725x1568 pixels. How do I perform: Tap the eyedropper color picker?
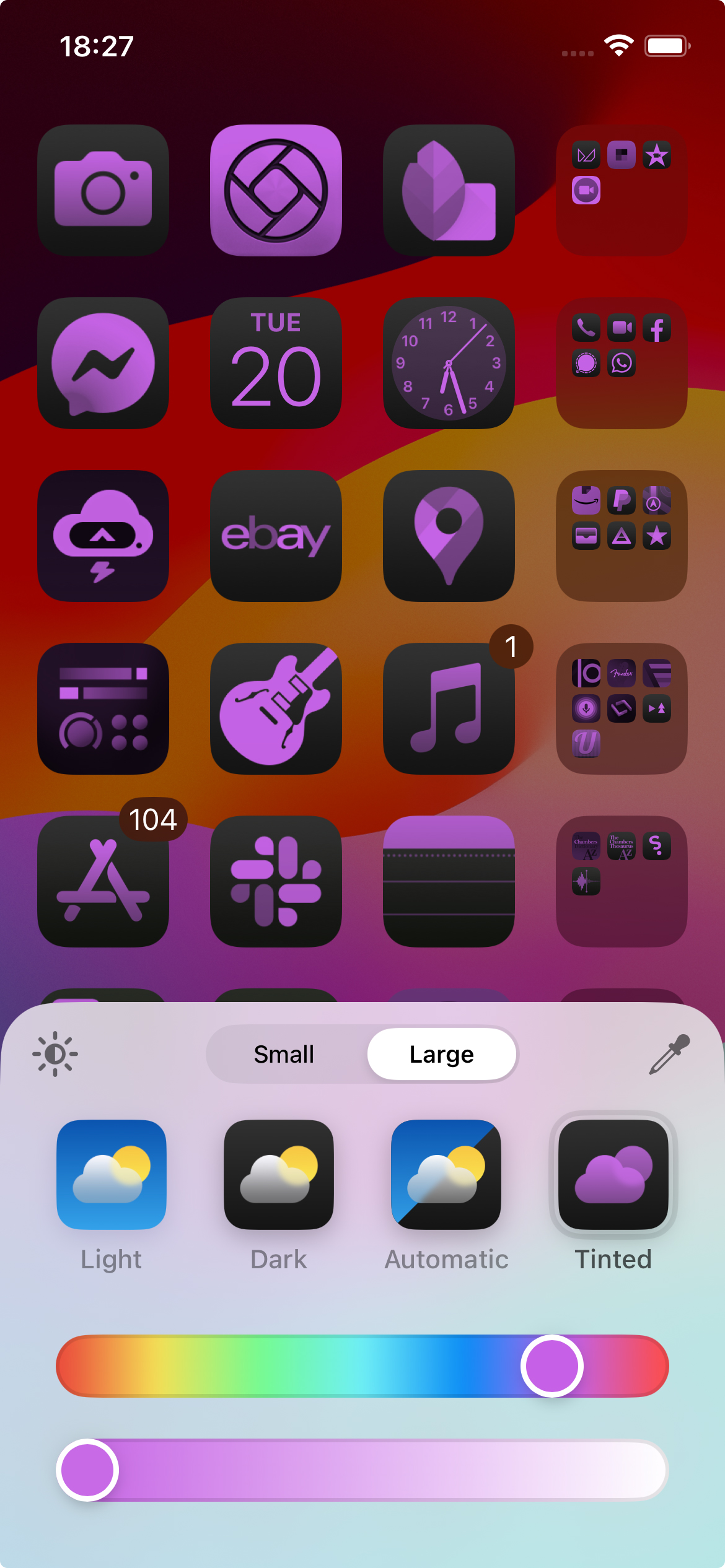(669, 1054)
